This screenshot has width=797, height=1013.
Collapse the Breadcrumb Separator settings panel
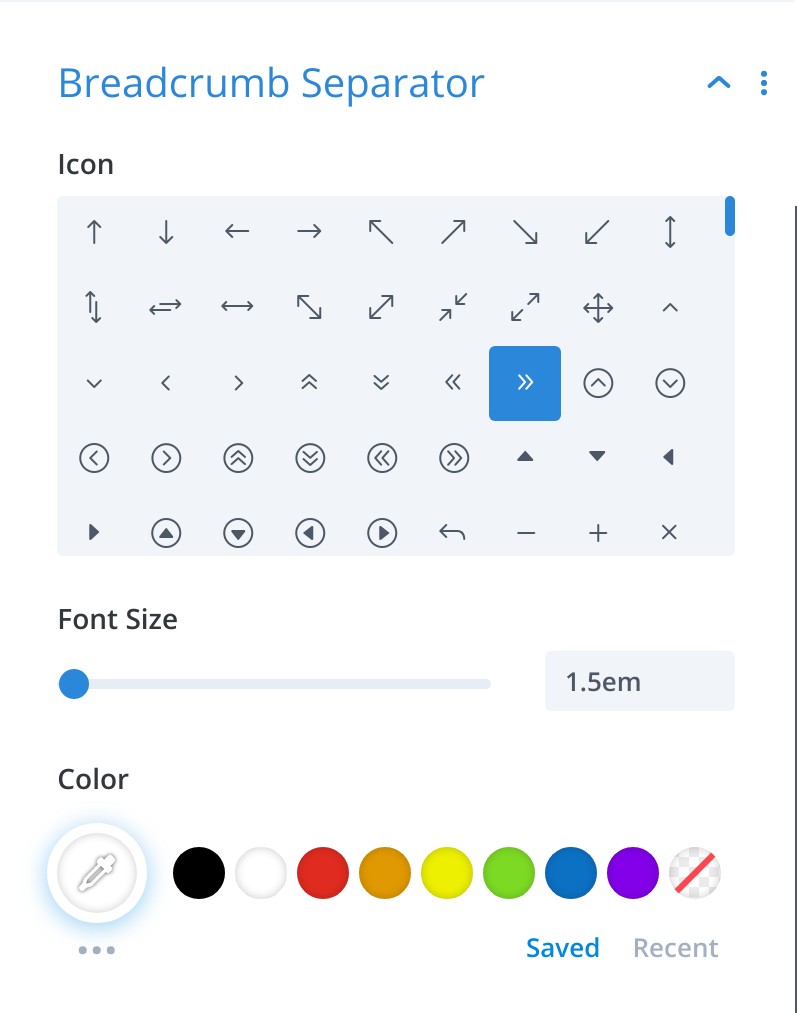[x=719, y=83]
